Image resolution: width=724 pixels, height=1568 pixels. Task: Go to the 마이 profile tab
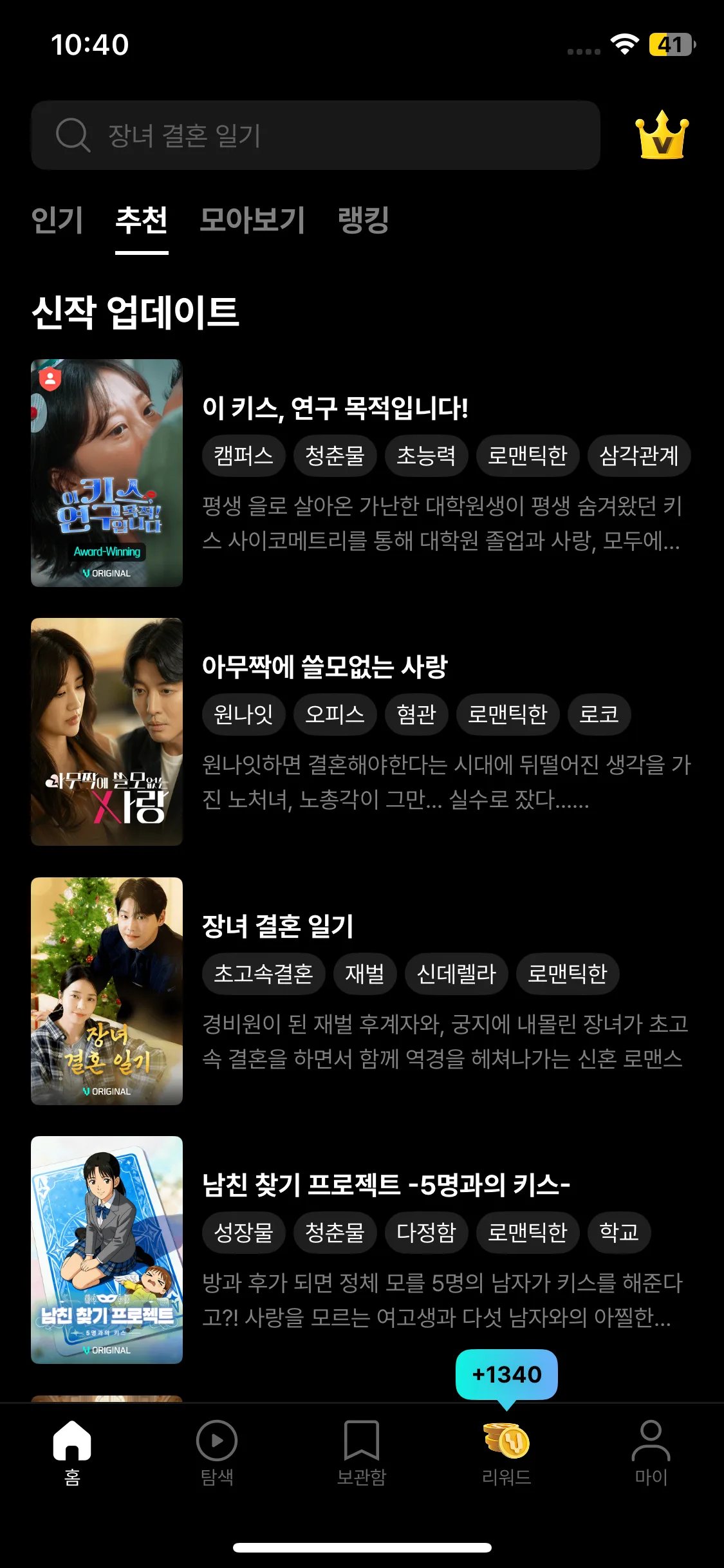[x=651, y=1452]
